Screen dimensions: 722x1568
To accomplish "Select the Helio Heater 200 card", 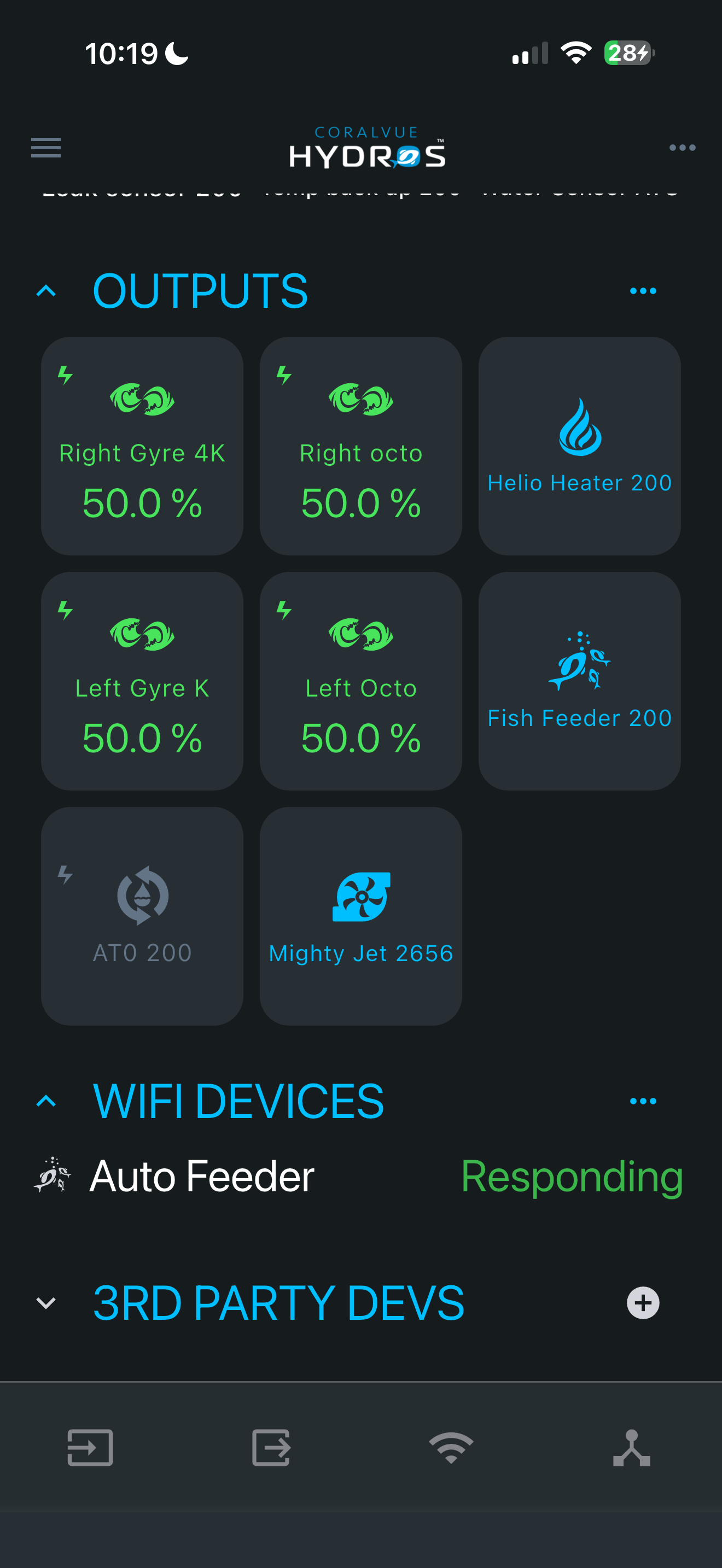I will tap(579, 446).
